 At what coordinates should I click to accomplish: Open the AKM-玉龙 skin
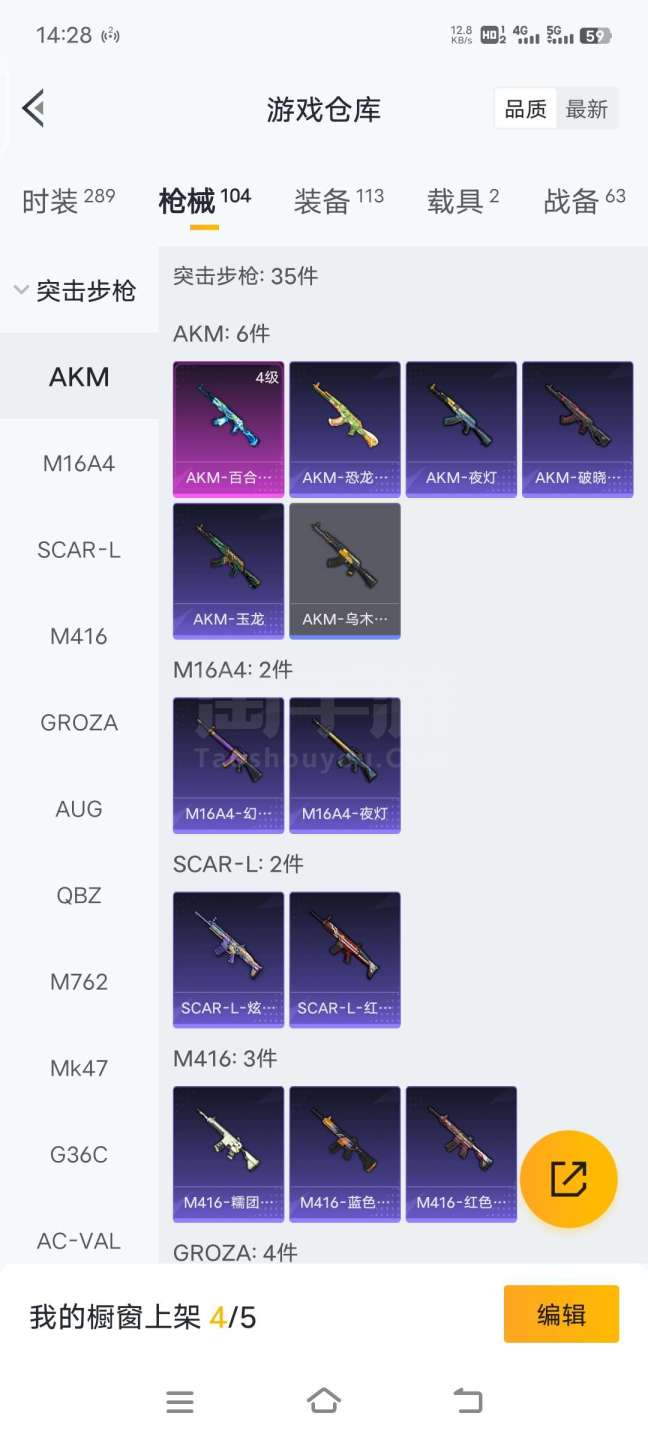click(x=229, y=570)
